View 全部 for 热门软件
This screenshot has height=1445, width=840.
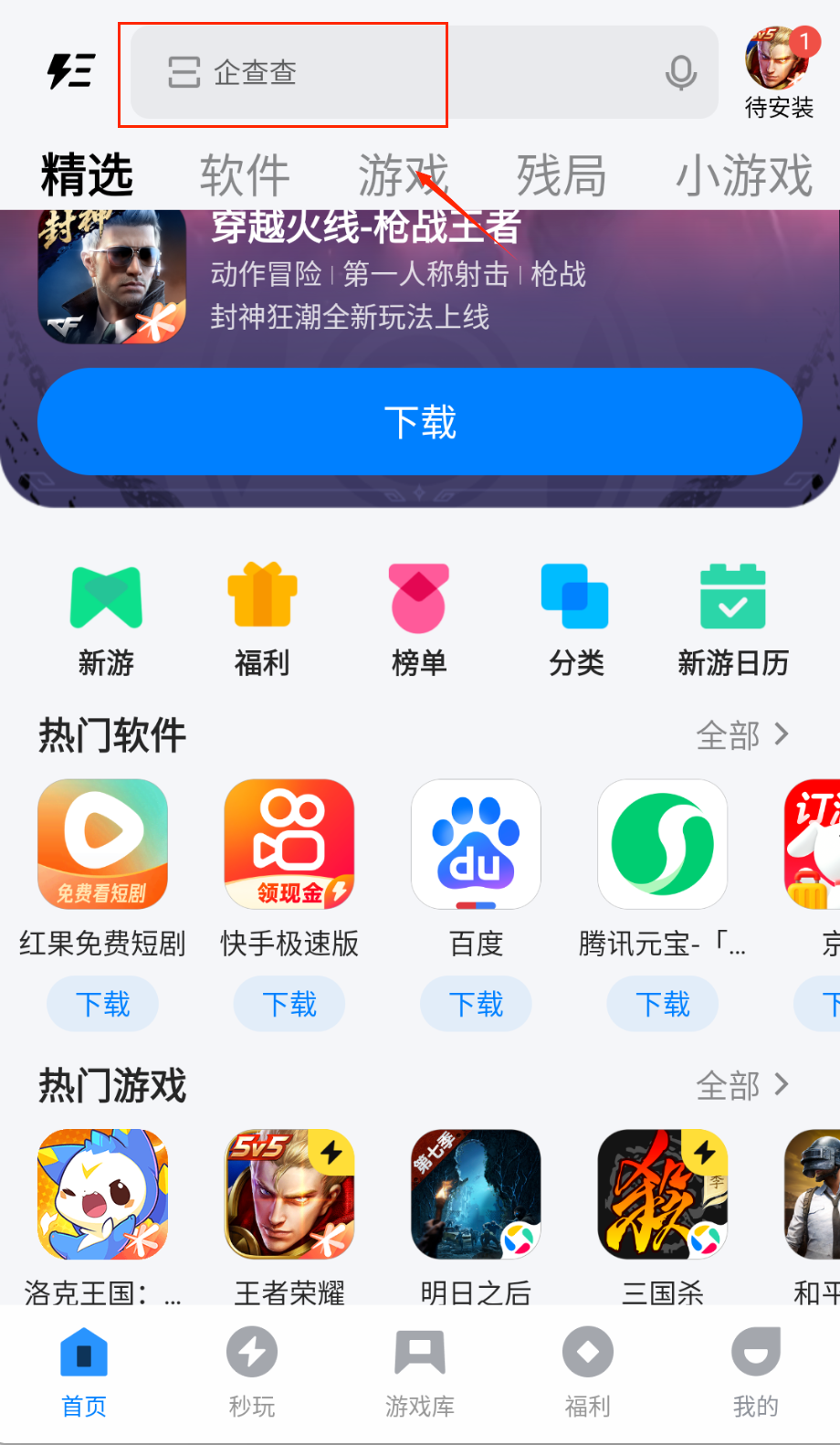coord(741,735)
